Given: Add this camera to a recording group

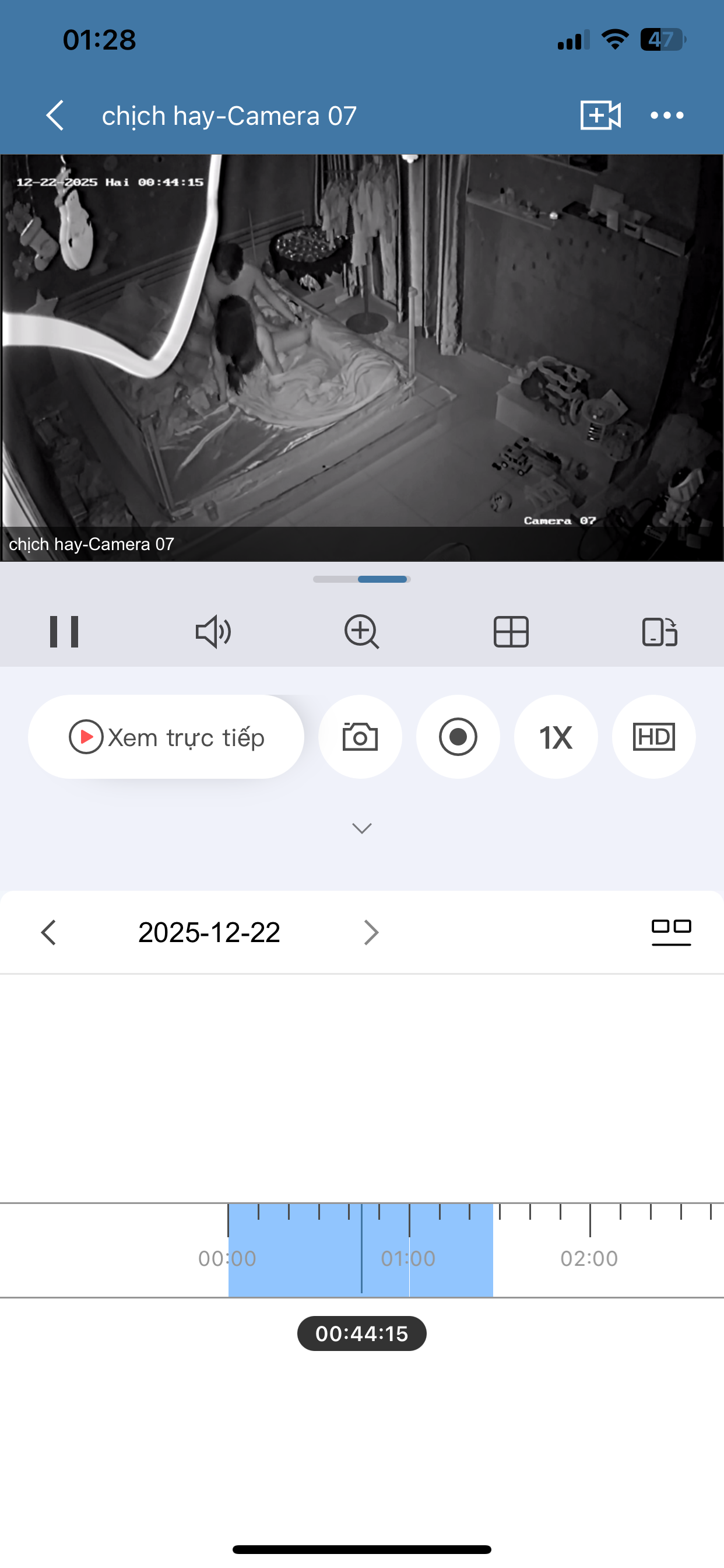Looking at the screenshot, I should pyautogui.click(x=599, y=114).
